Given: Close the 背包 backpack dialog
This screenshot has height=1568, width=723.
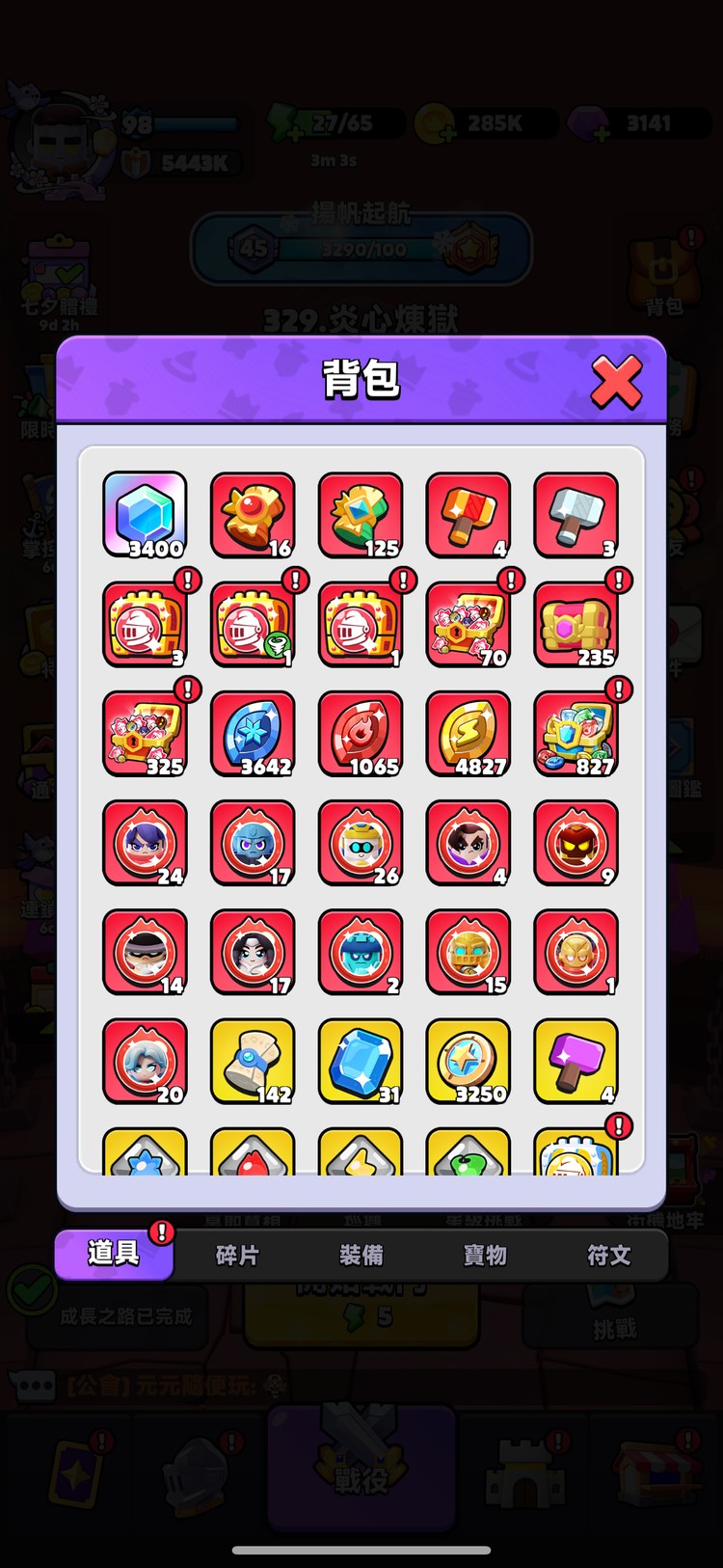Looking at the screenshot, I should point(616,381).
